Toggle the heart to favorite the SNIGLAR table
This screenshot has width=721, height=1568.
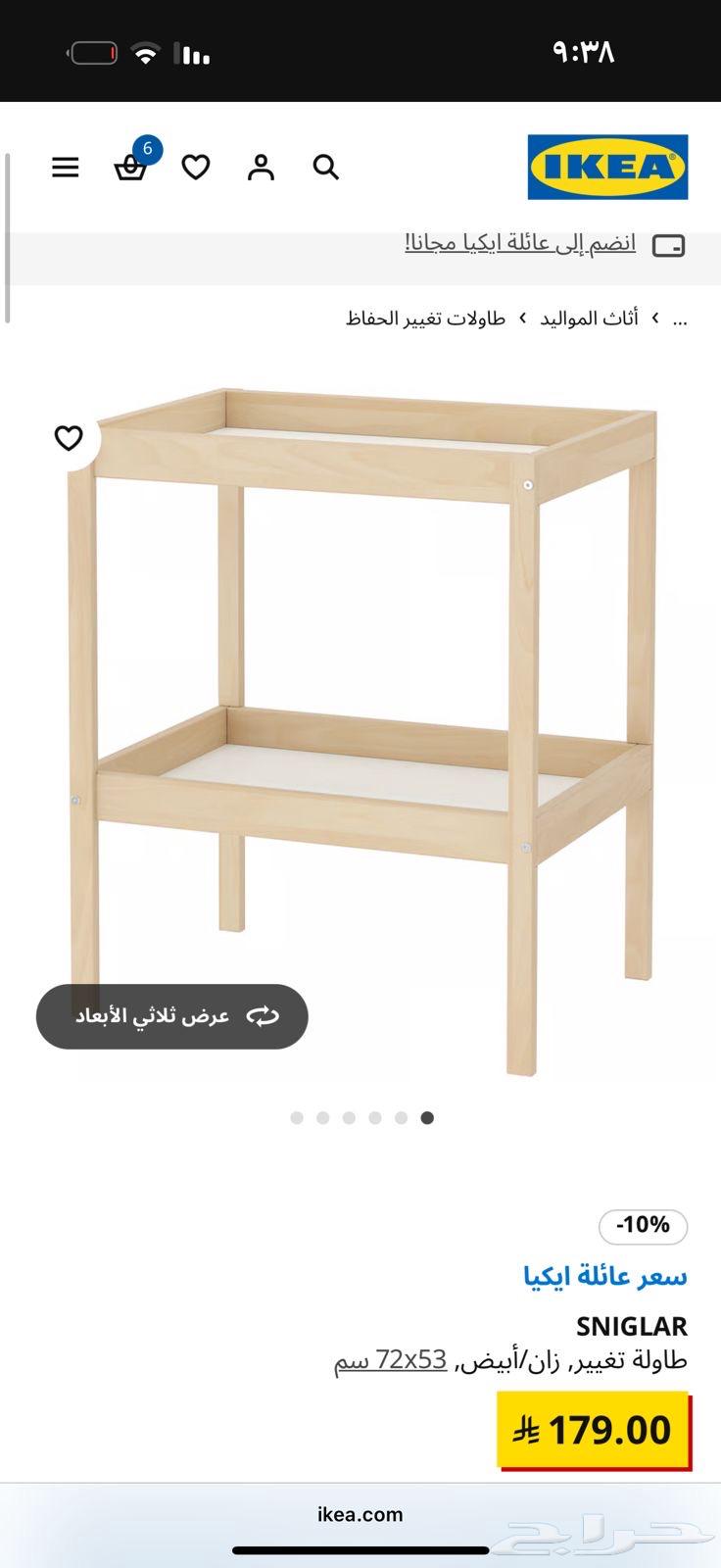click(69, 438)
